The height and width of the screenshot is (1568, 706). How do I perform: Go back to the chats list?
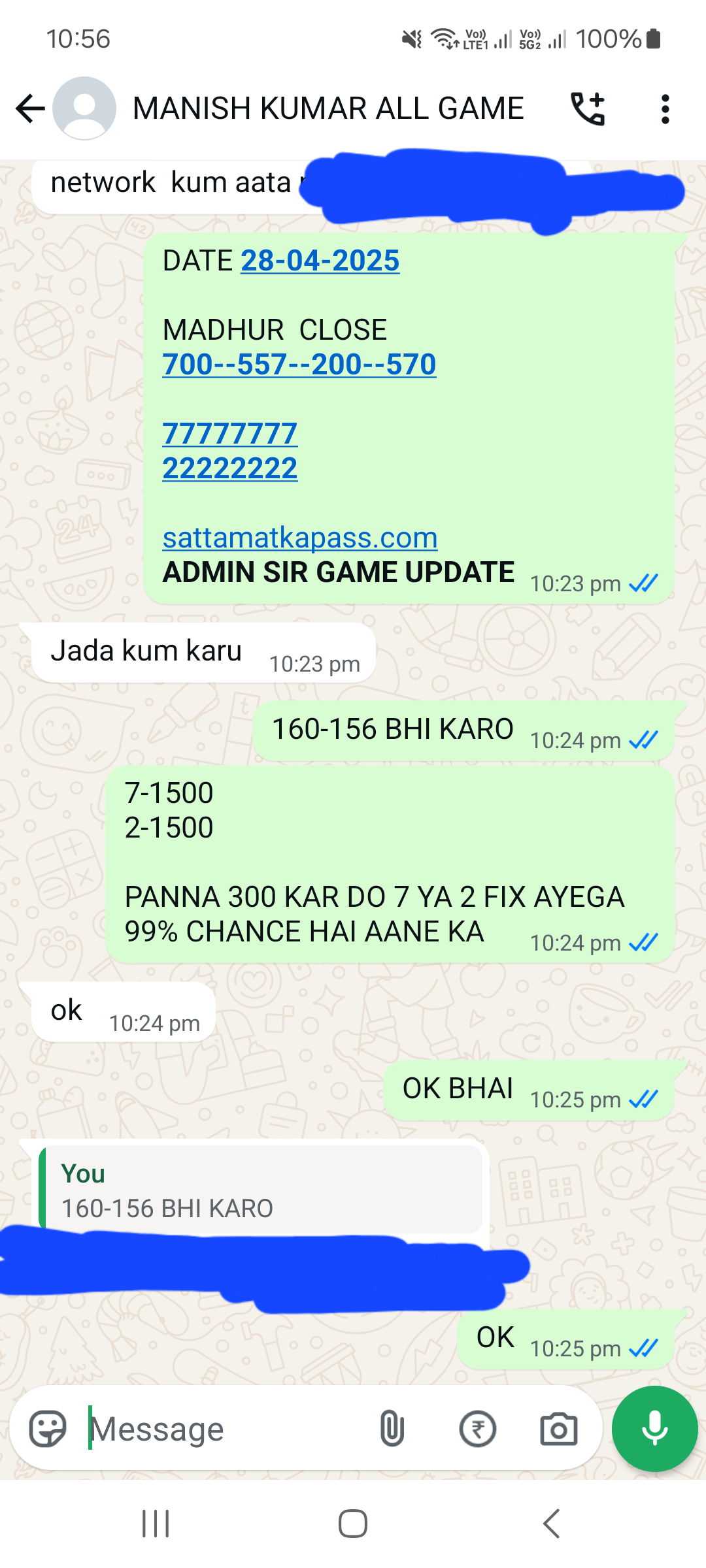coord(30,108)
